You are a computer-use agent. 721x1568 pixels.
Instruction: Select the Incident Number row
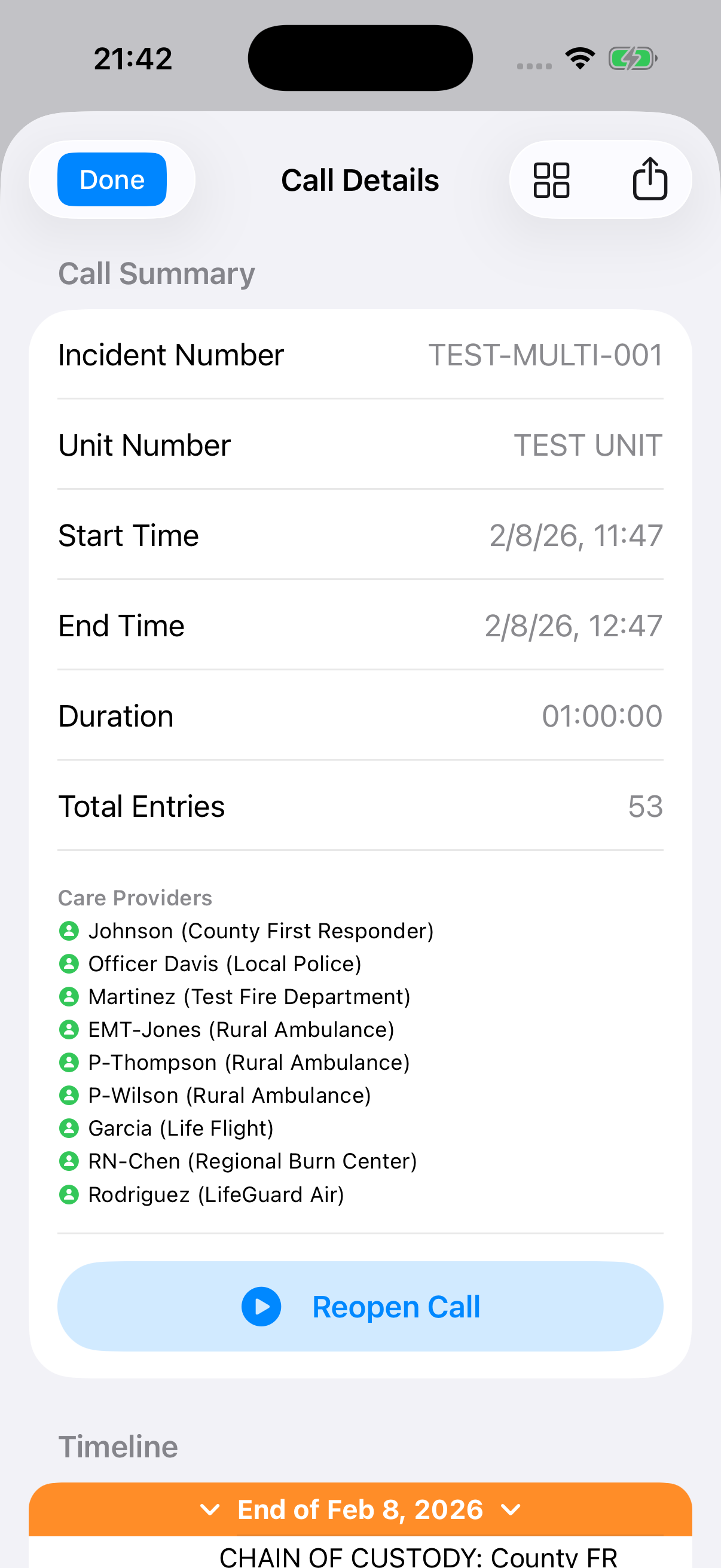coord(360,353)
